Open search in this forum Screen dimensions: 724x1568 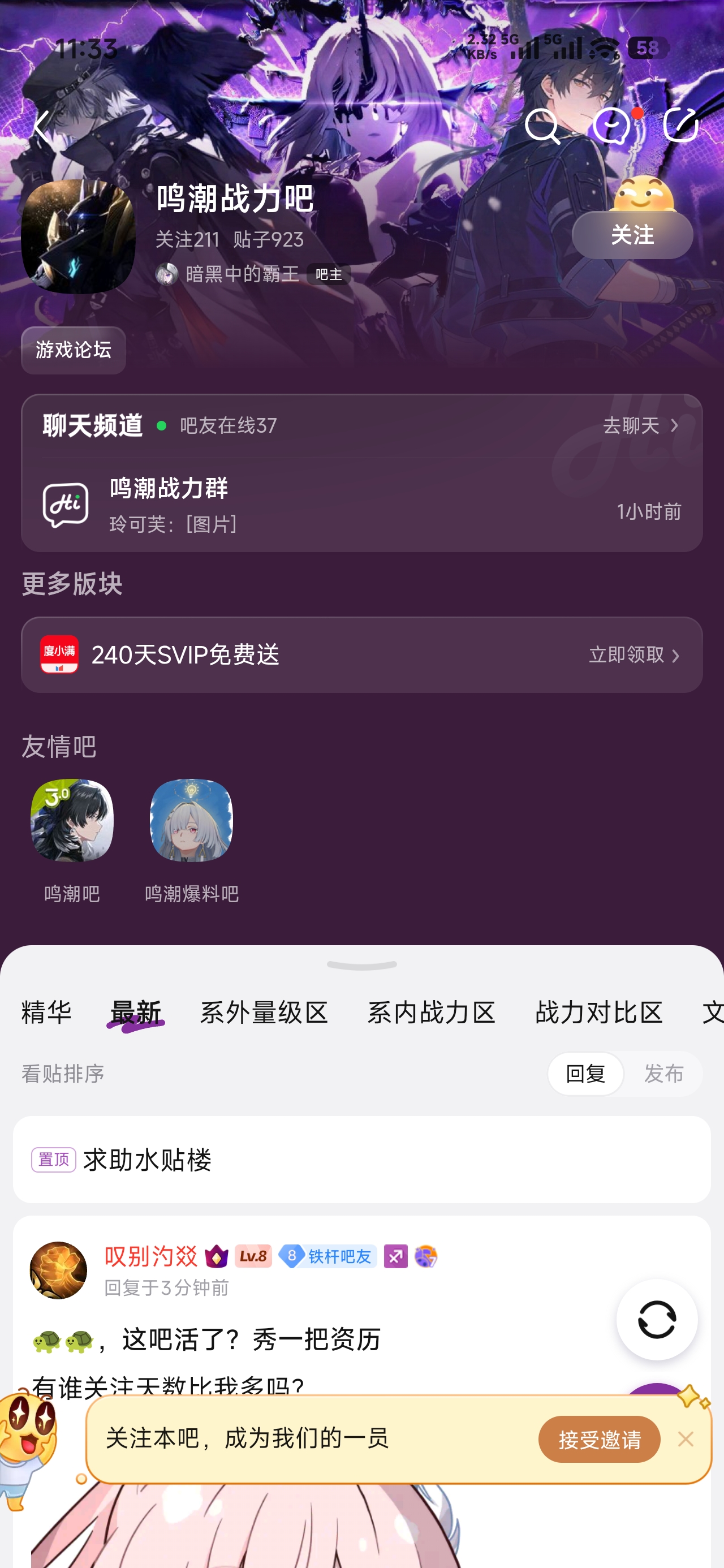[x=541, y=126]
